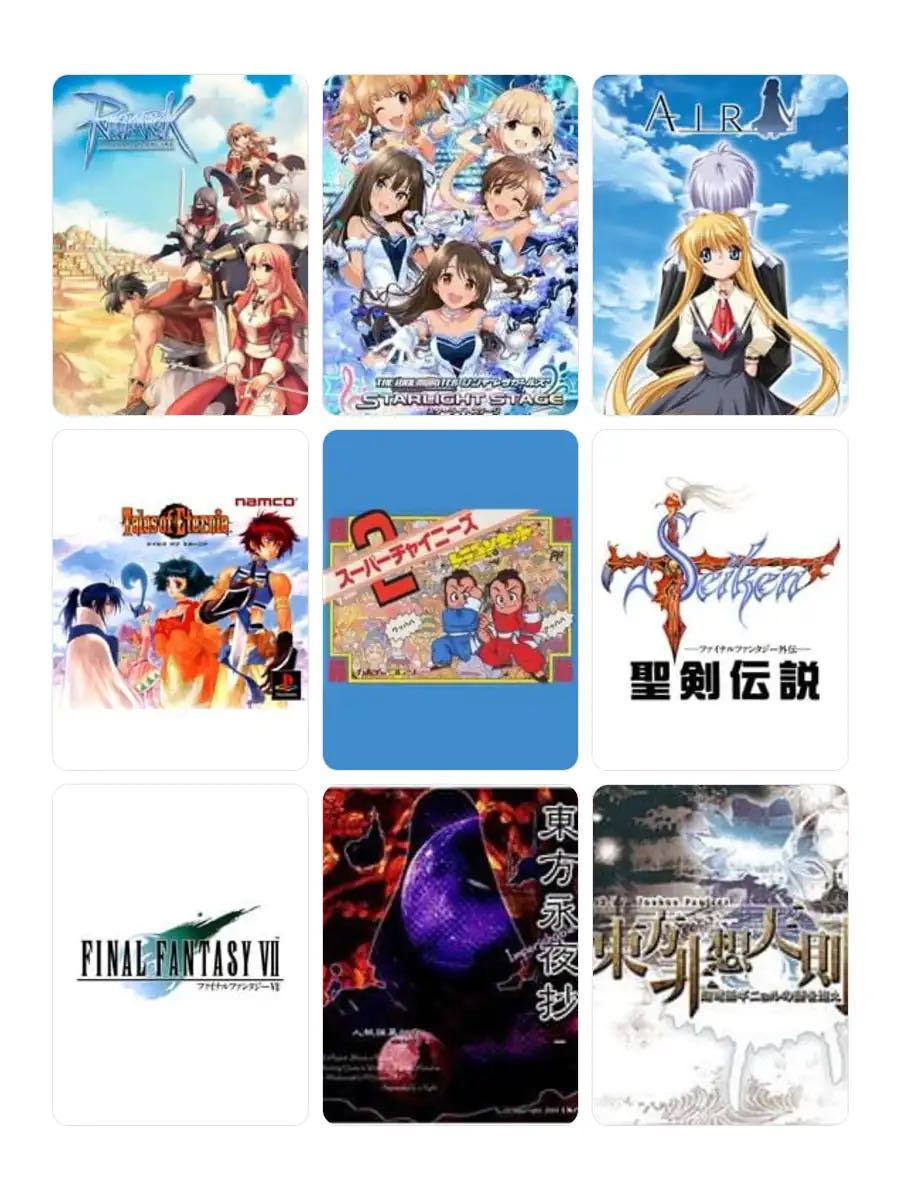Screen dimensions: 900x1200
Task: Select the Starlight Stage cover
Action: (x=450, y=245)
